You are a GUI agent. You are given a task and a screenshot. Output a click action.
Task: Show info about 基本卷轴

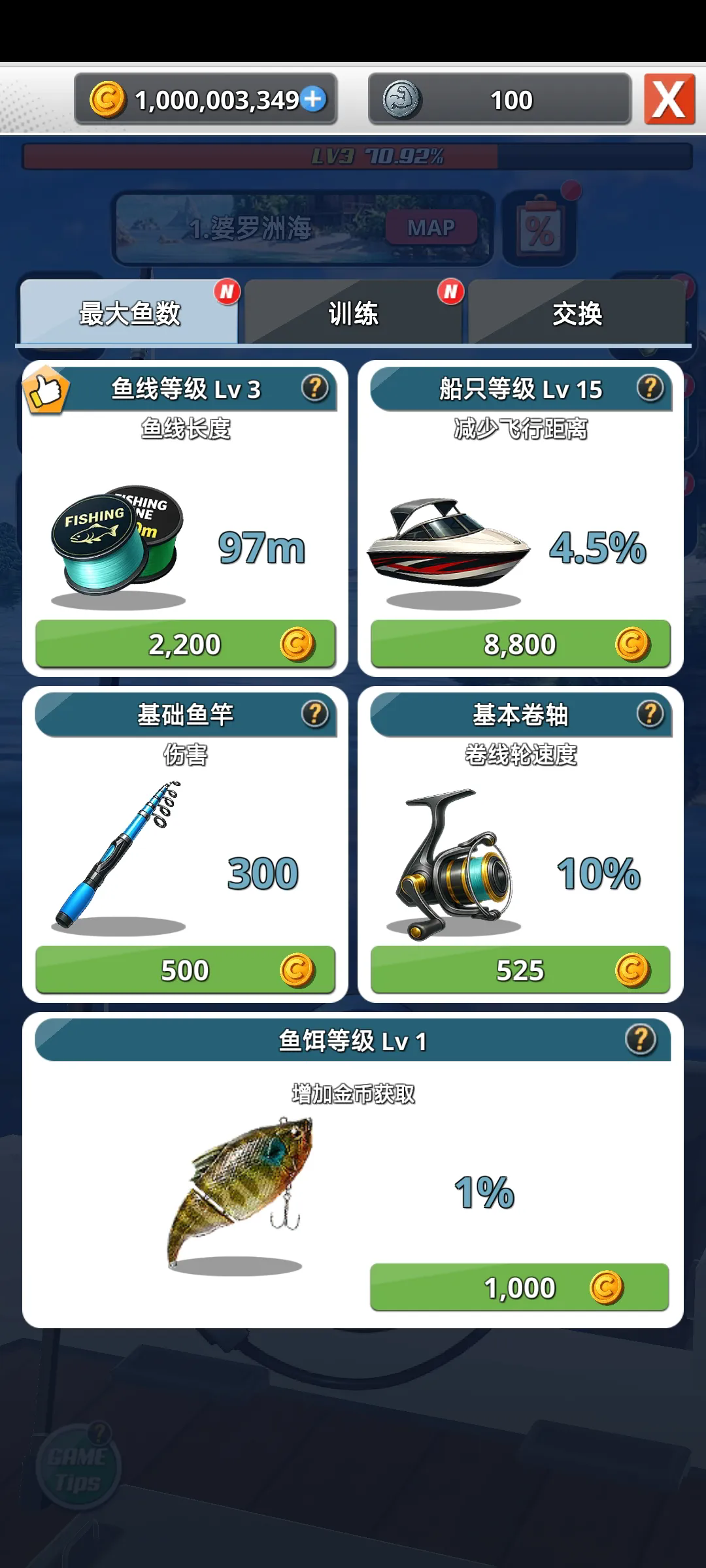click(x=650, y=713)
